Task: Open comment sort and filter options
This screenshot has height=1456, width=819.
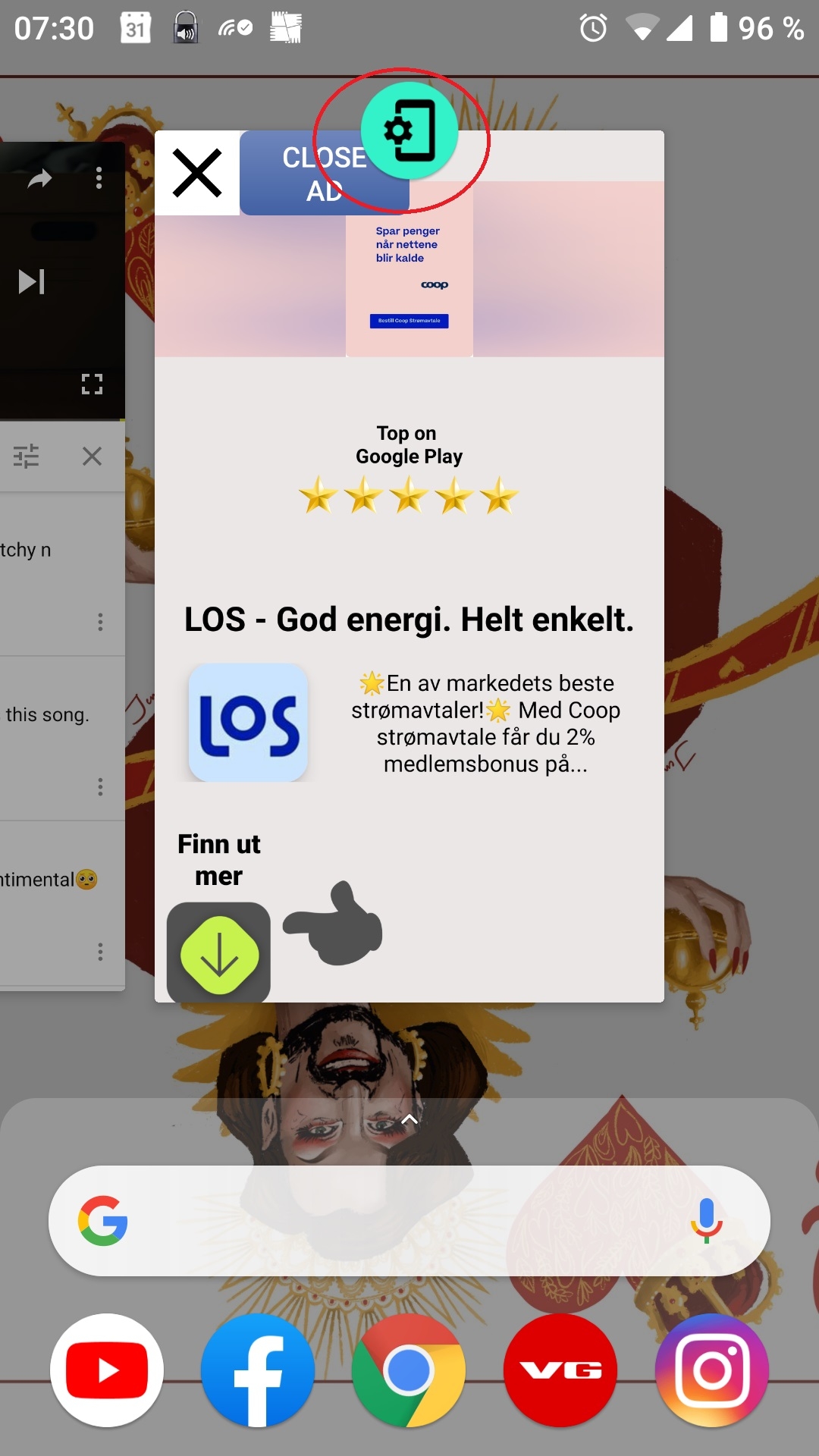Action: tap(26, 456)
